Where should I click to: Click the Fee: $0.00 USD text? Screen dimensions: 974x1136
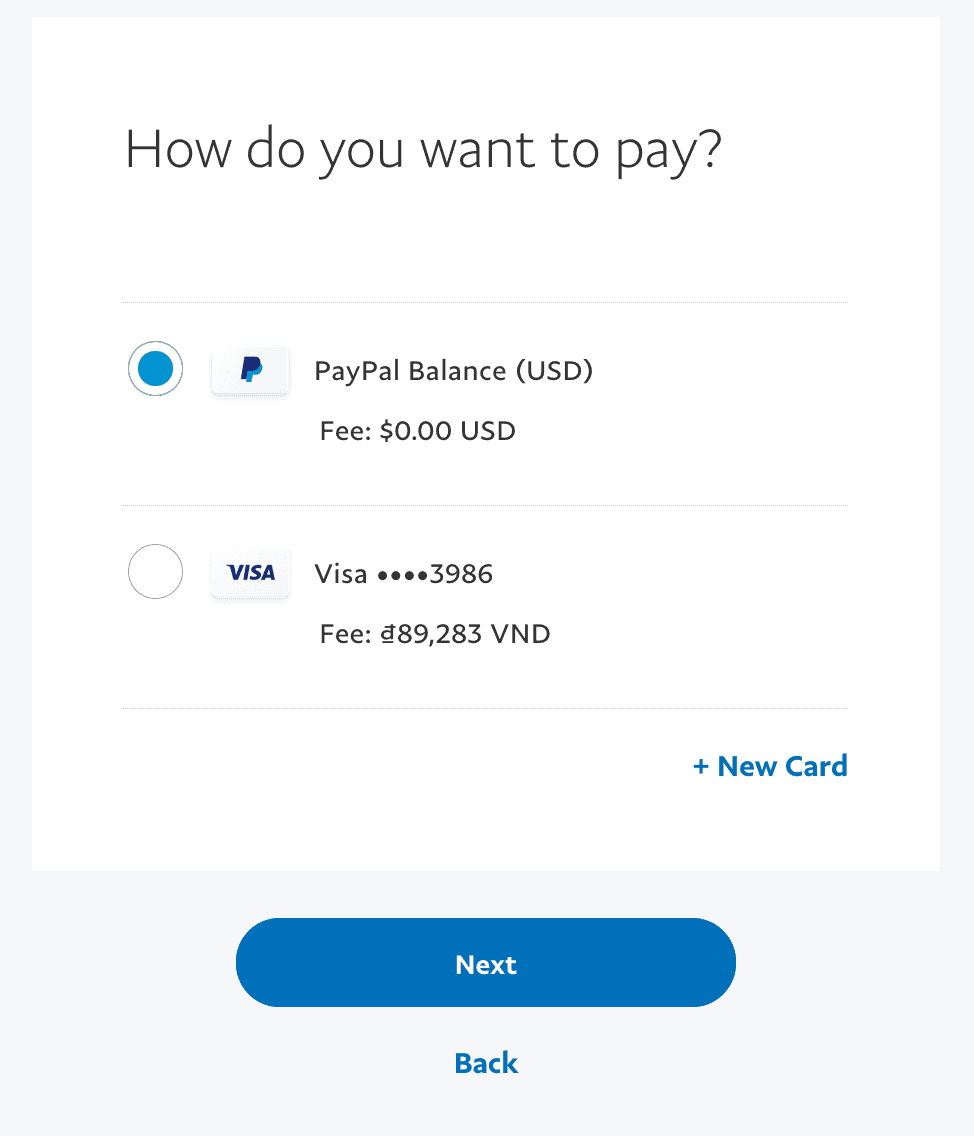coord(417,431)
